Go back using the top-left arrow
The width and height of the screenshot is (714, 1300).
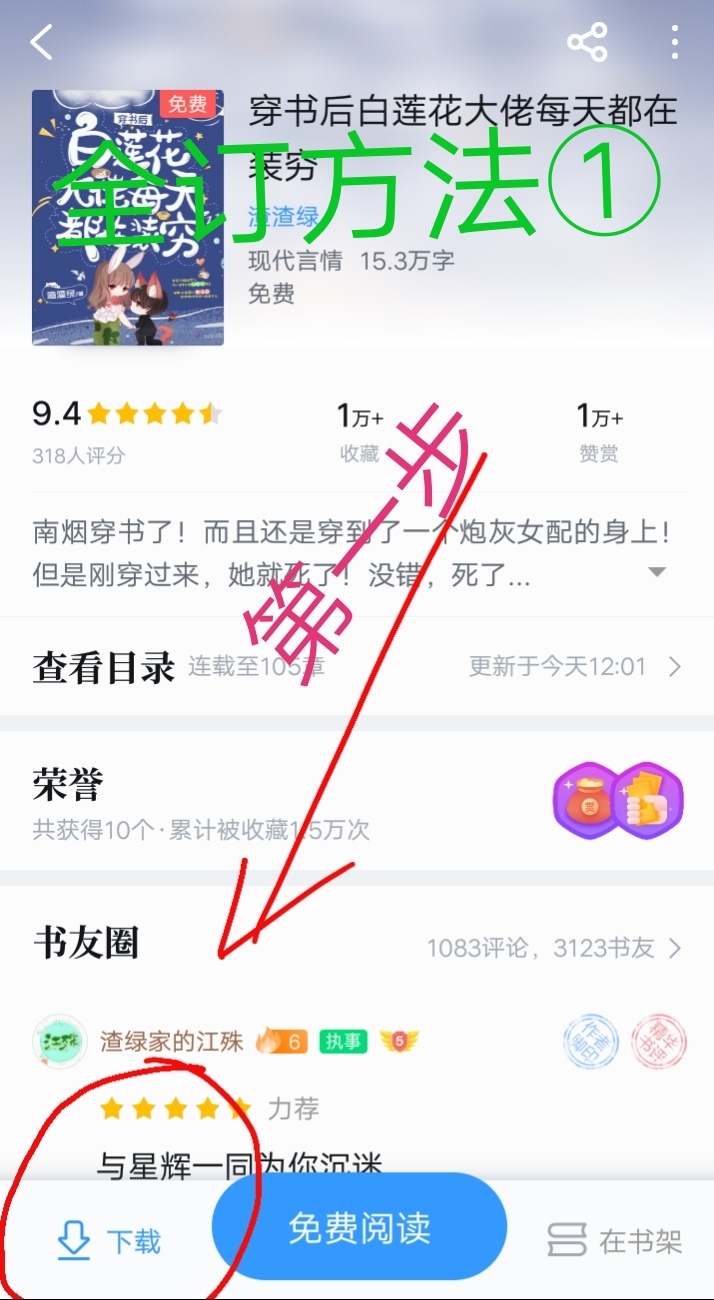41,43
